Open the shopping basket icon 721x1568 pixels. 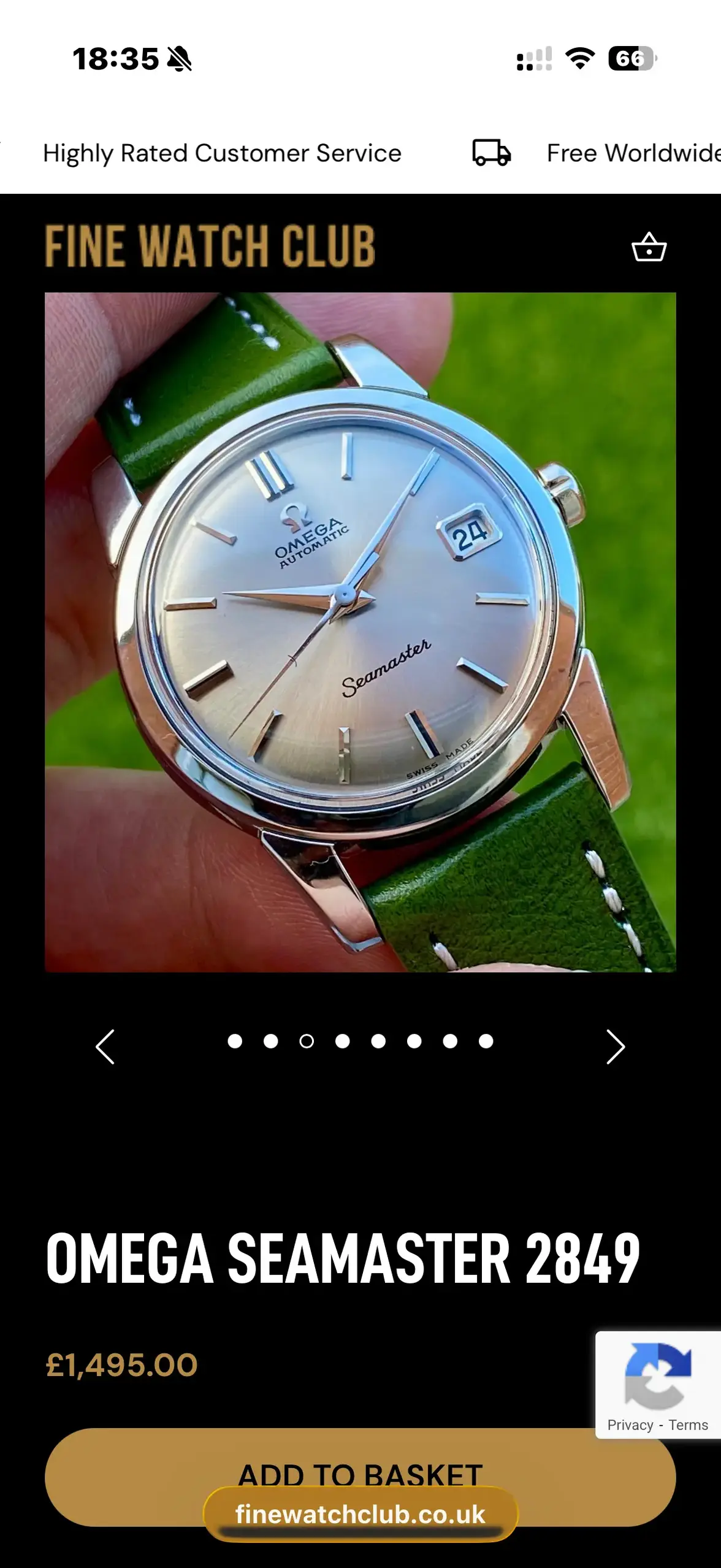coord(649,247)
